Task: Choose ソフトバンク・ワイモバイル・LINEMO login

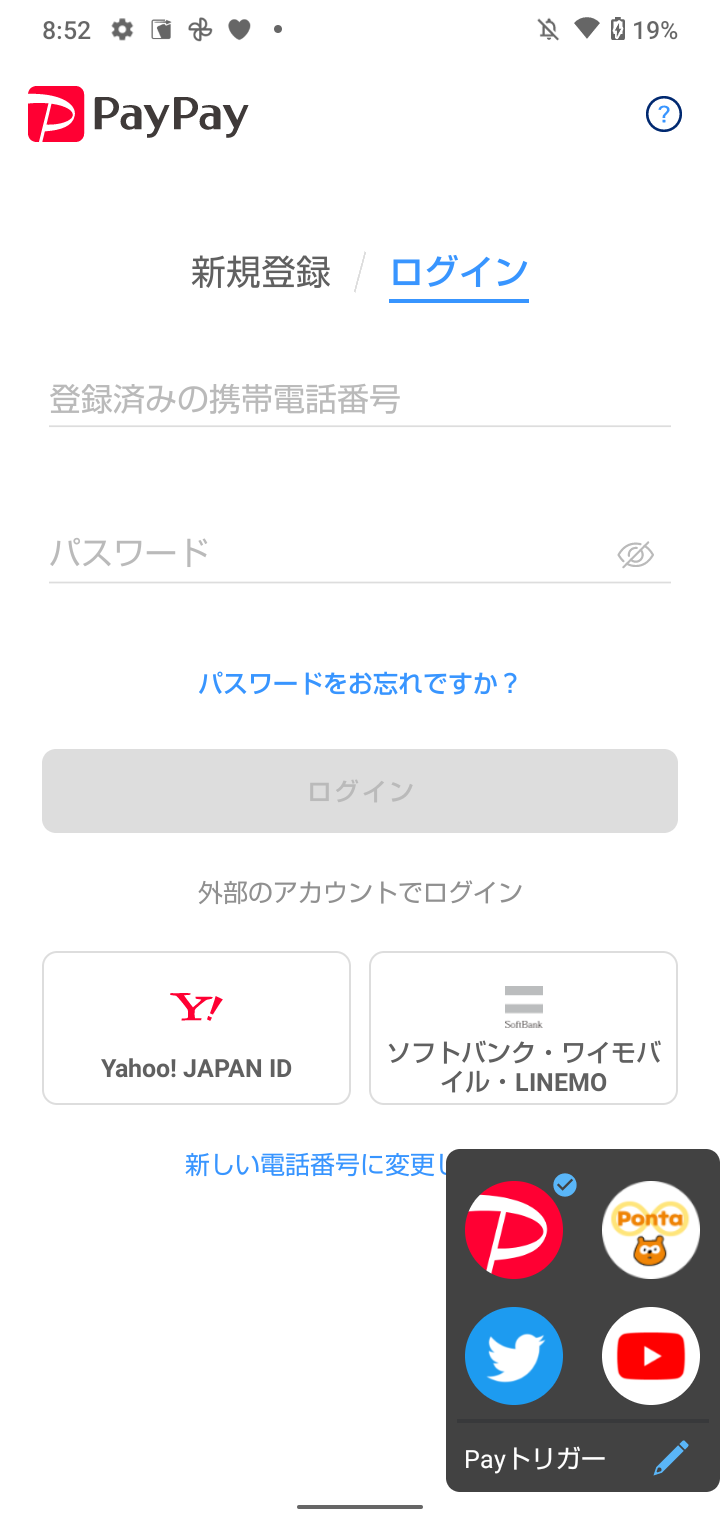Action: [x=524, y=1028]
